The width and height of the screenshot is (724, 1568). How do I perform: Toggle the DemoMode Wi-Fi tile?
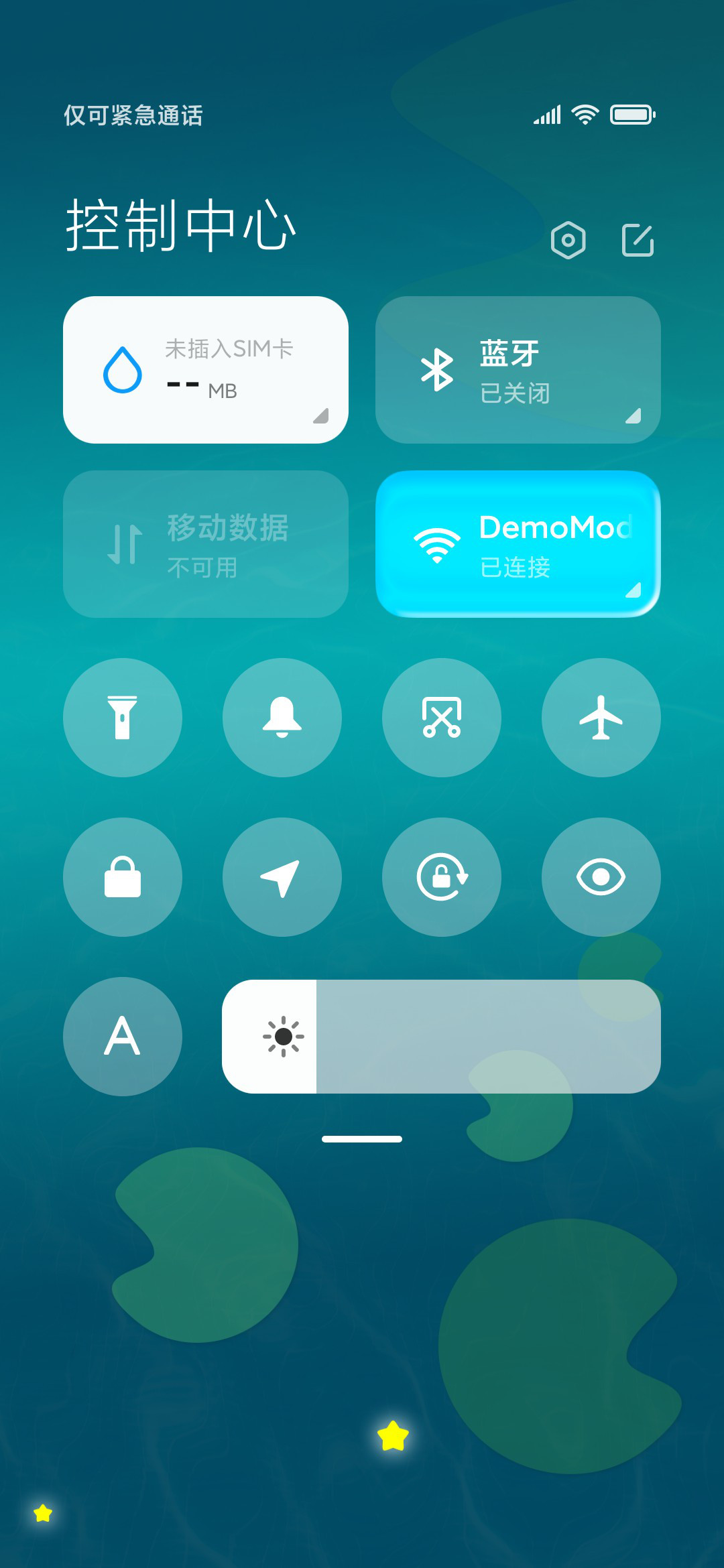coord(518,544)
